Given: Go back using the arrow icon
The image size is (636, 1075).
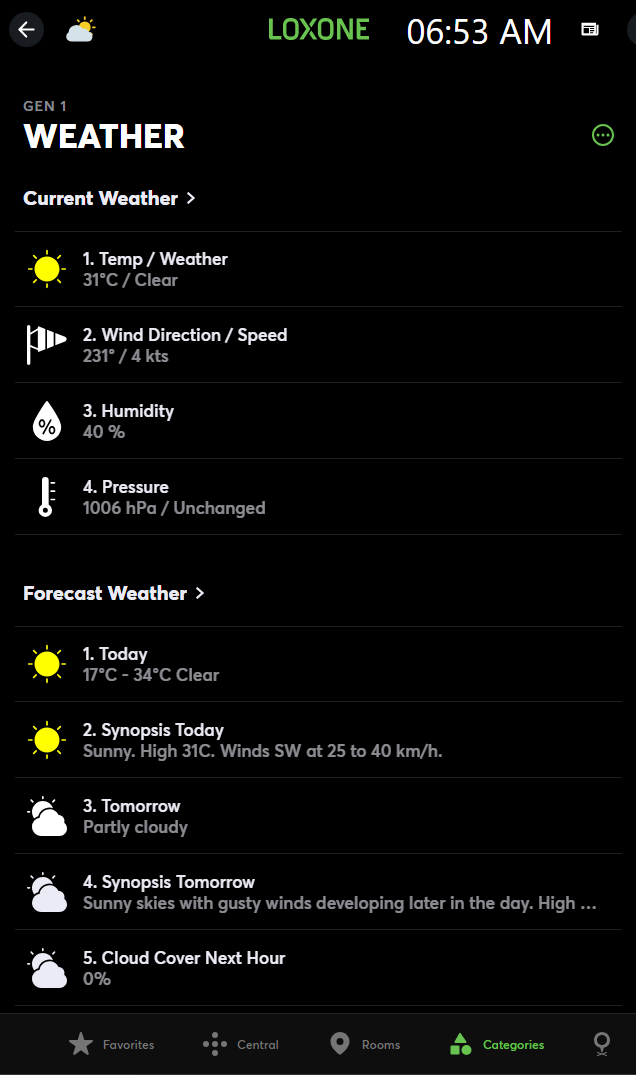Looking at the screenshot, I should pyautogui.click(x=26, y=30).
